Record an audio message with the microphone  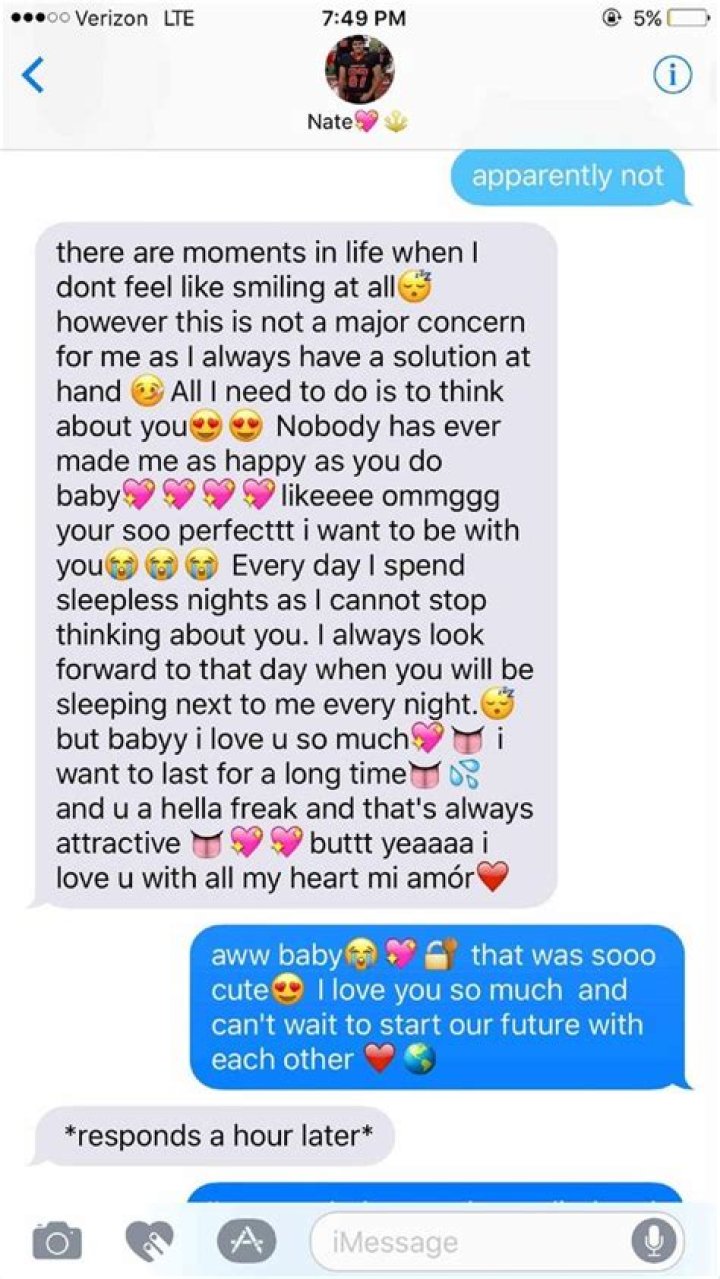point(653,1241)
